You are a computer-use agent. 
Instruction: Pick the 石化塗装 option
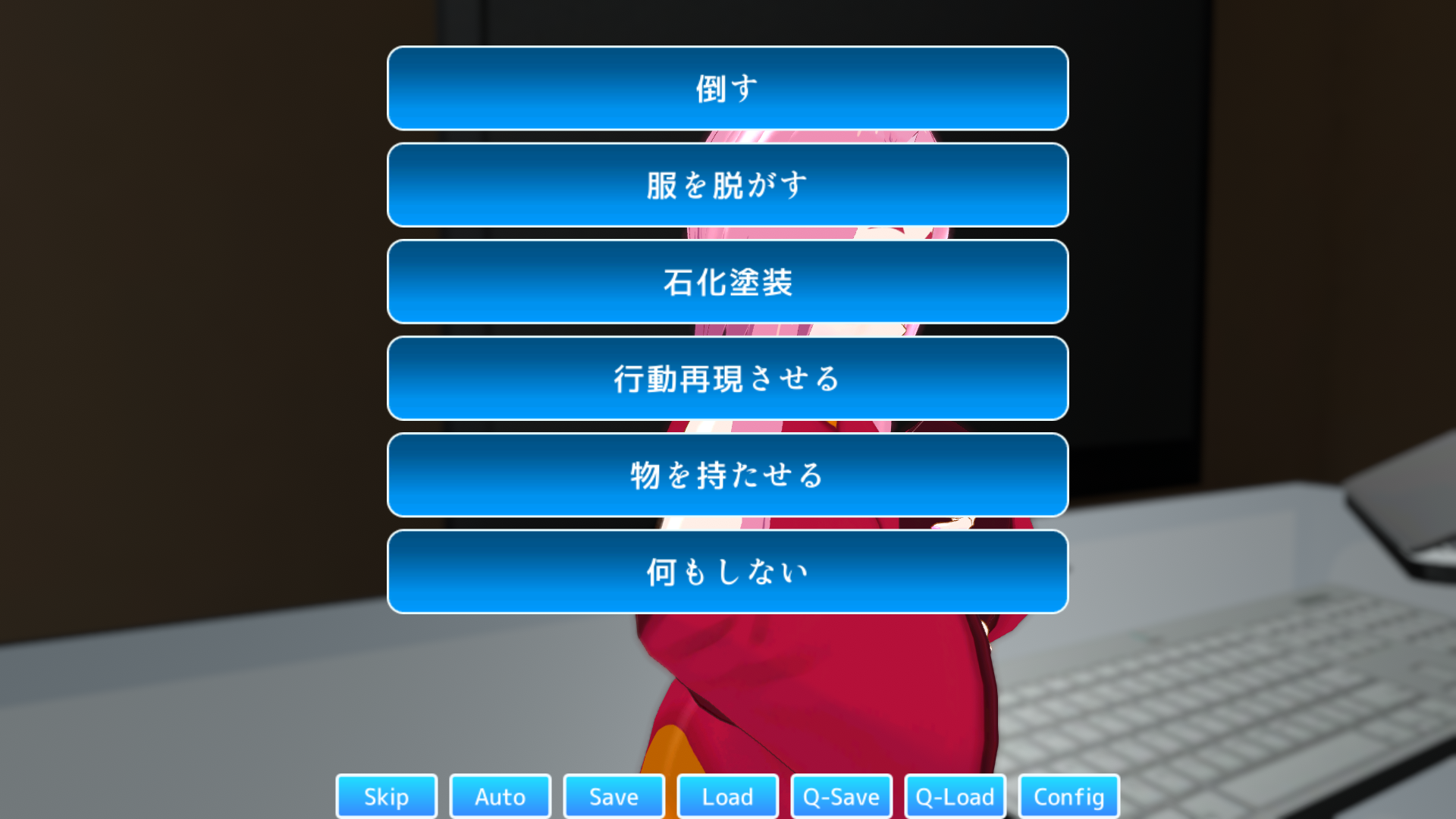728,282
